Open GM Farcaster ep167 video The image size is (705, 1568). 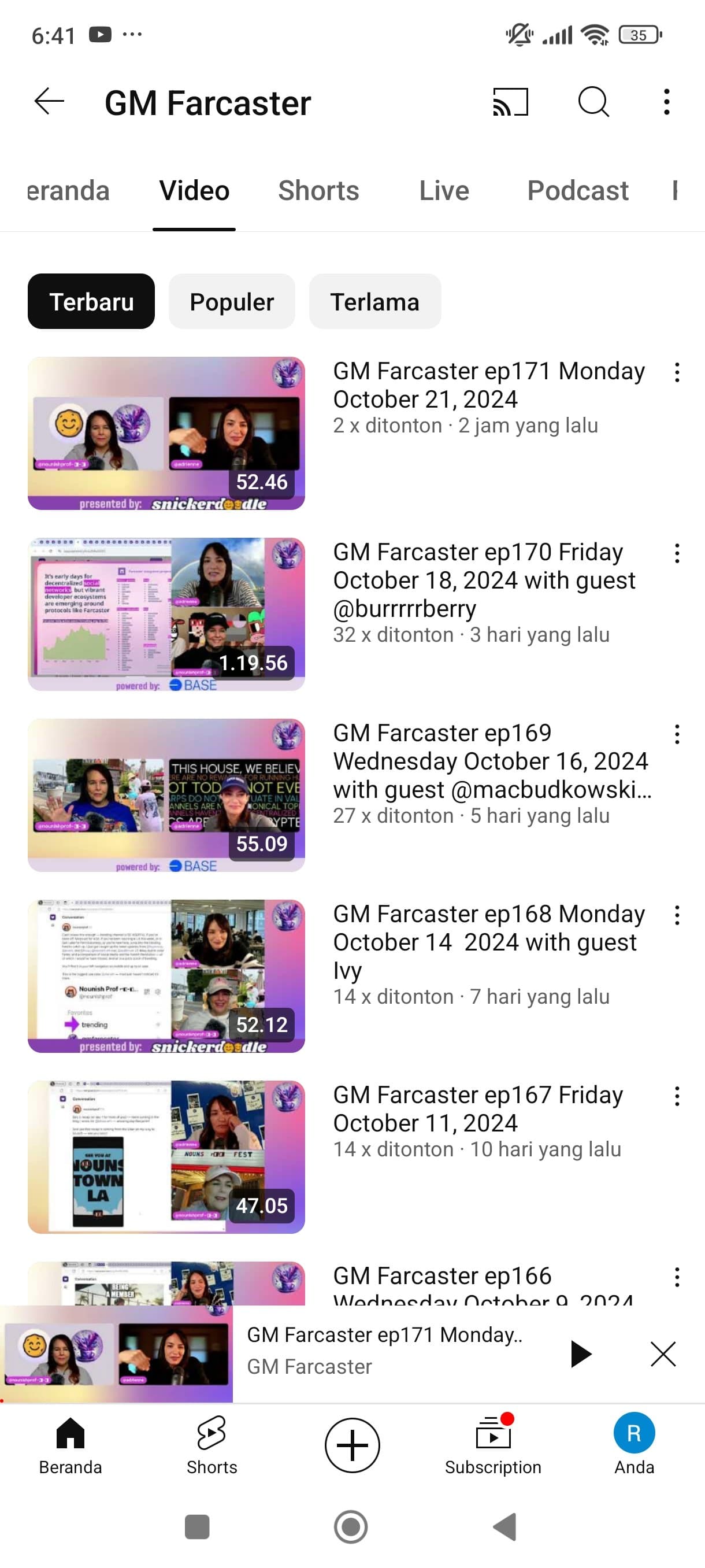(166, 1156)
